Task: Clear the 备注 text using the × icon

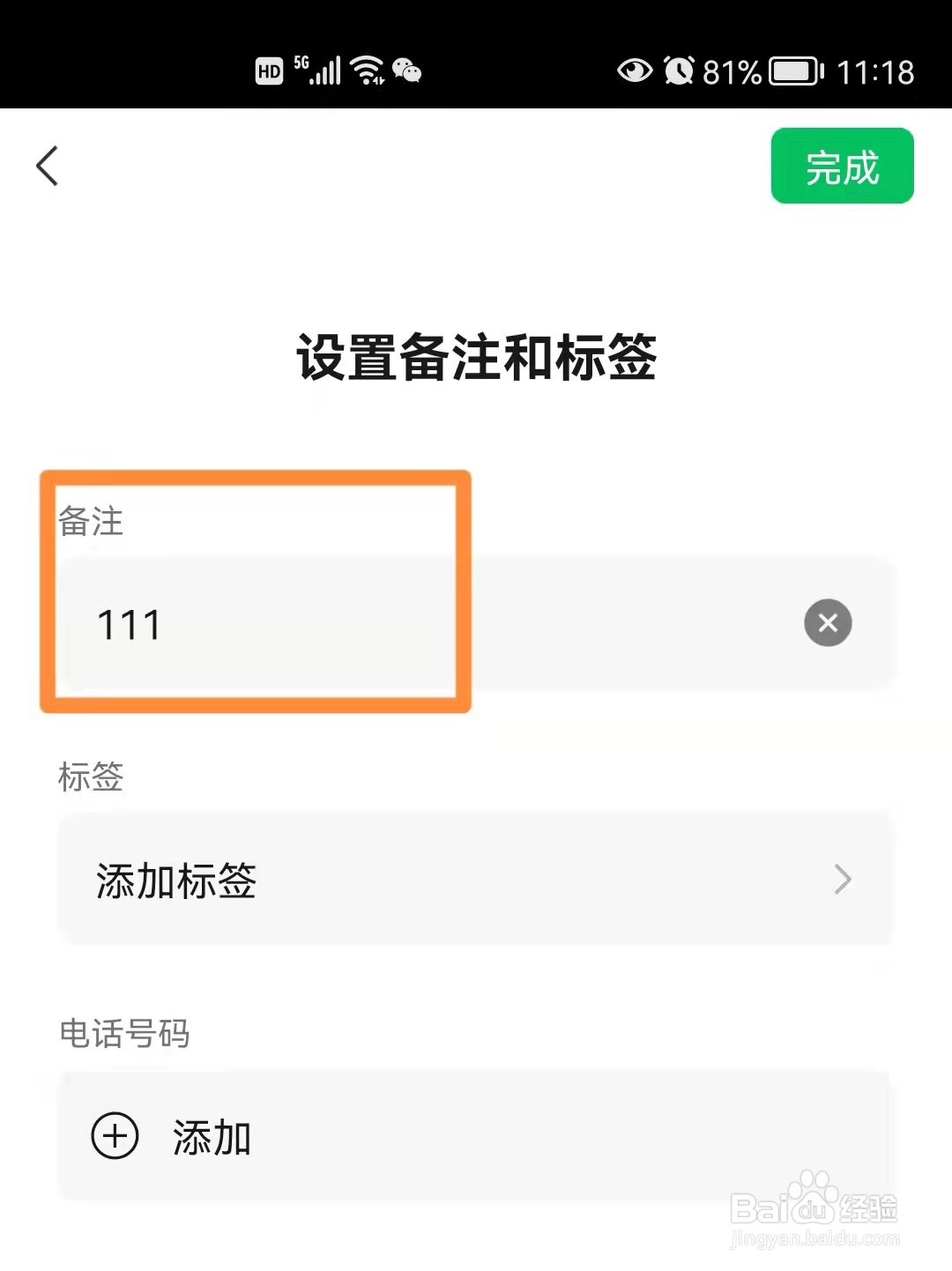Action: coord(827,623)
